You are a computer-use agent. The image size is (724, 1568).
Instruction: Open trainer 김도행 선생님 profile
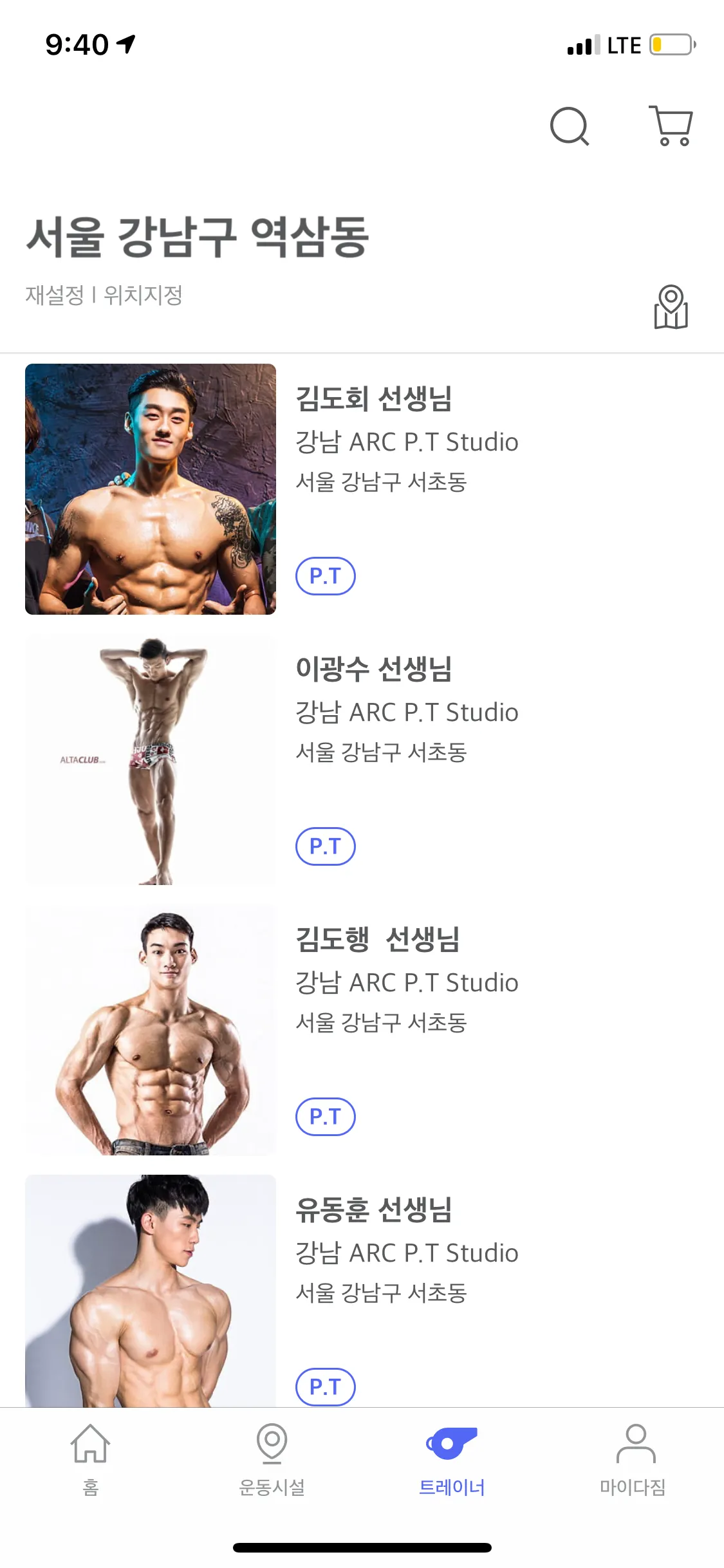(377, 940)
